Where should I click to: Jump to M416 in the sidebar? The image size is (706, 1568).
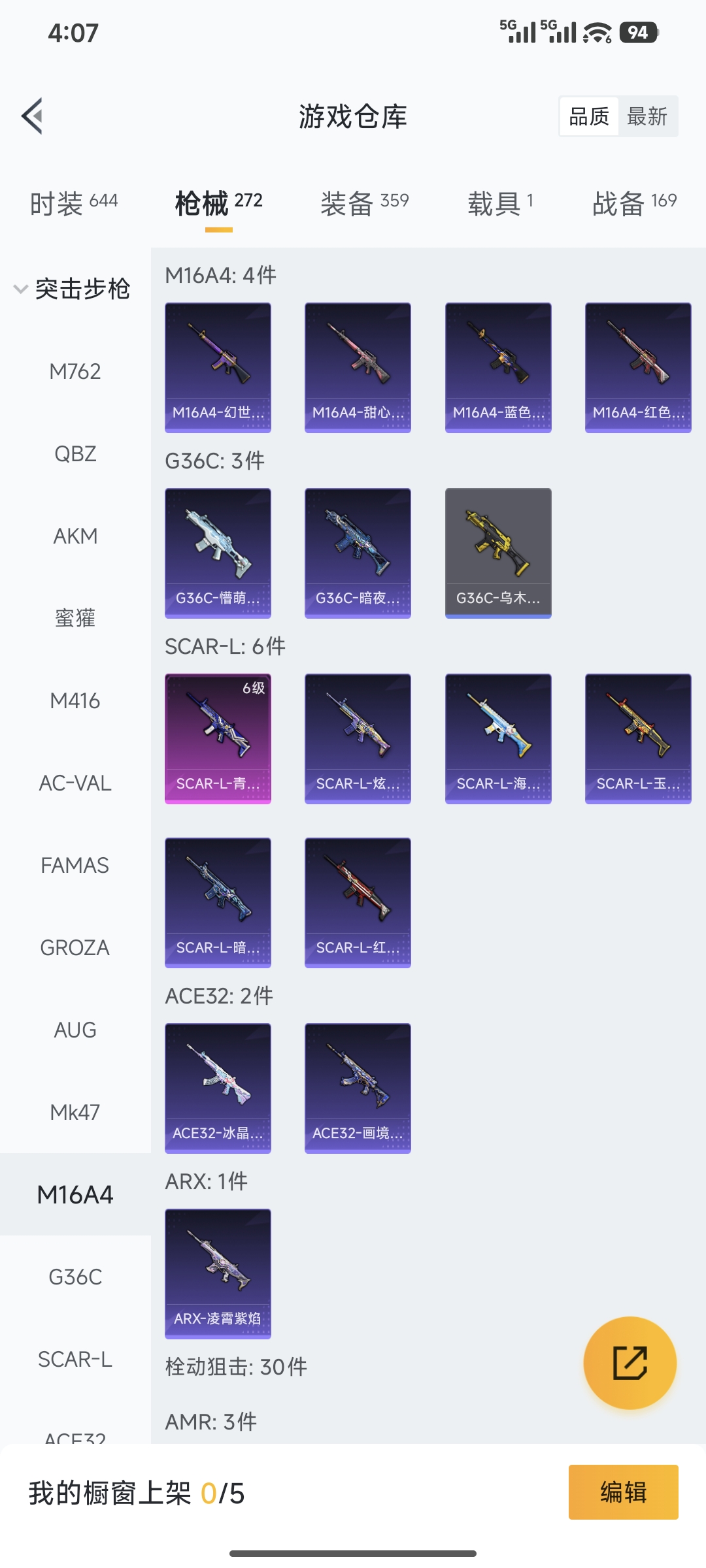click(75, 701)
